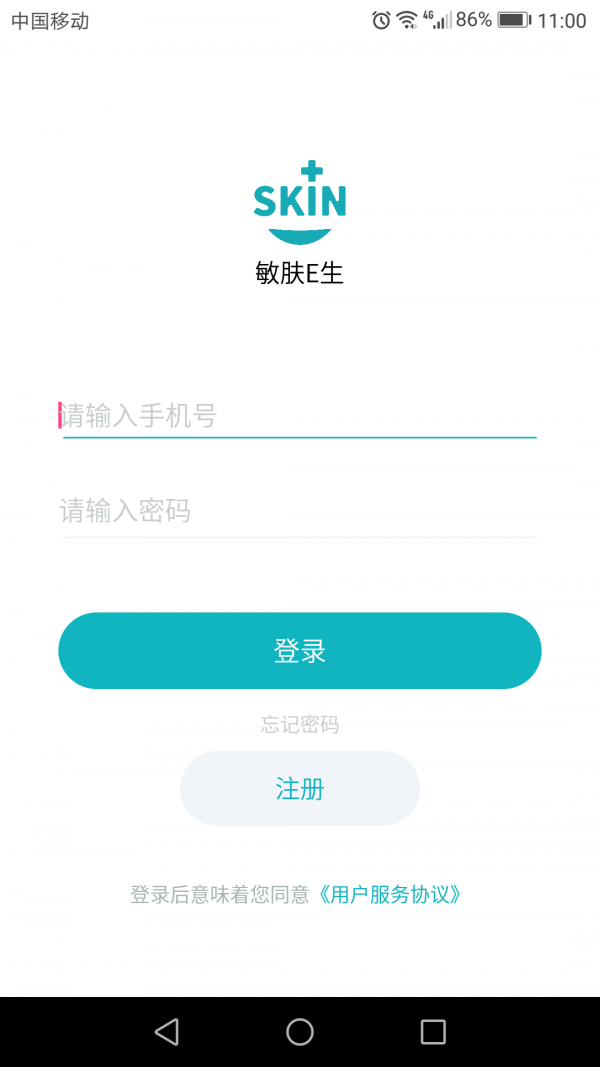Tap the 注册 register button

(x=300, y=789)
